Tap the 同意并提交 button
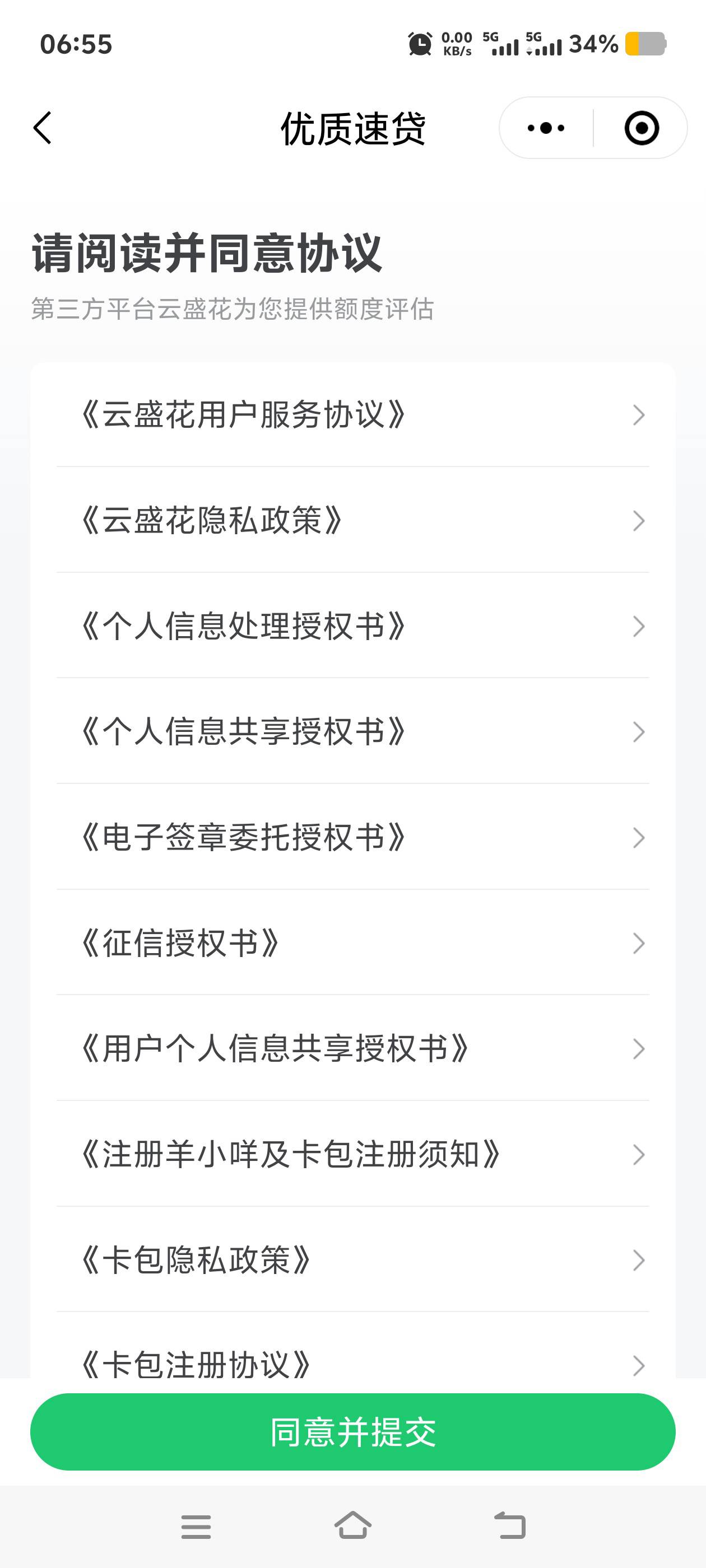Viewport: 706px width, 1568px height. pyautogui.click(x=352, y=1432)
